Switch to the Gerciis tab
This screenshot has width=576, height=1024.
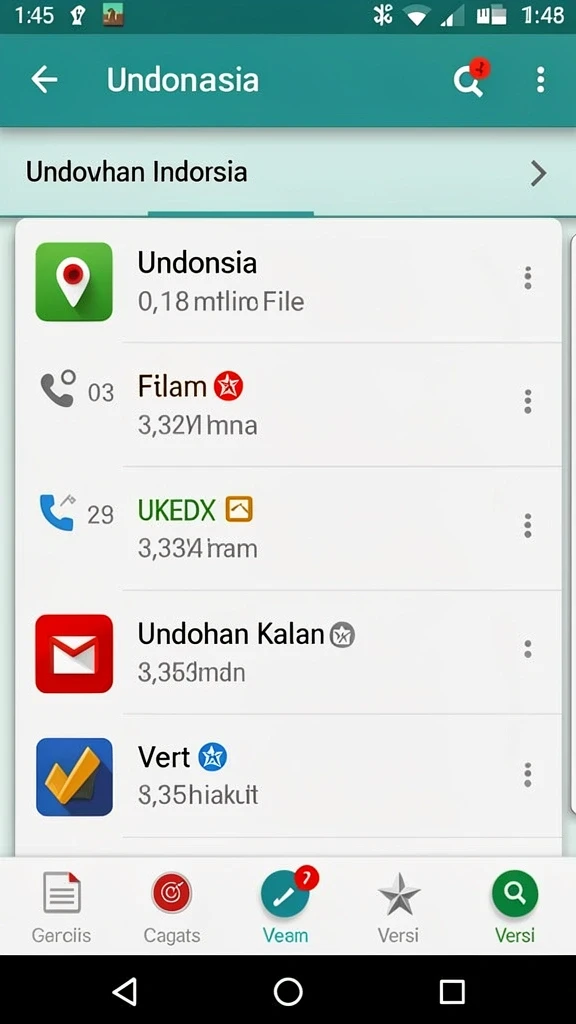point(61,908)
